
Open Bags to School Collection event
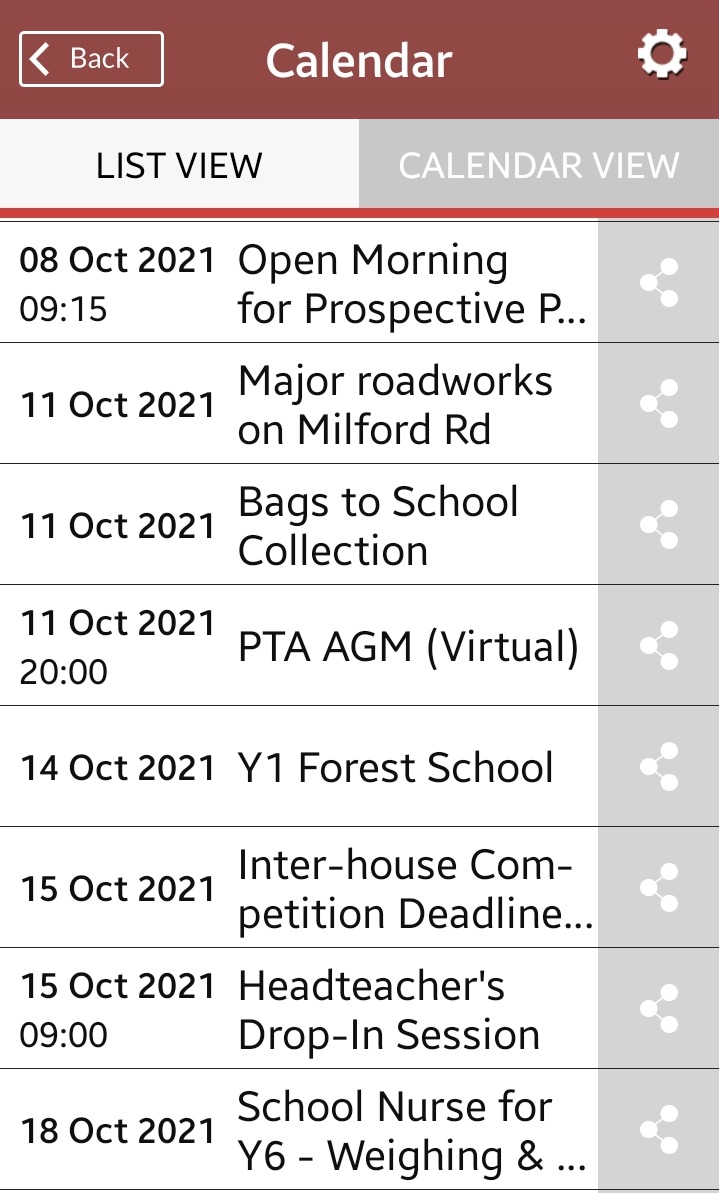[x=299, y=525]
